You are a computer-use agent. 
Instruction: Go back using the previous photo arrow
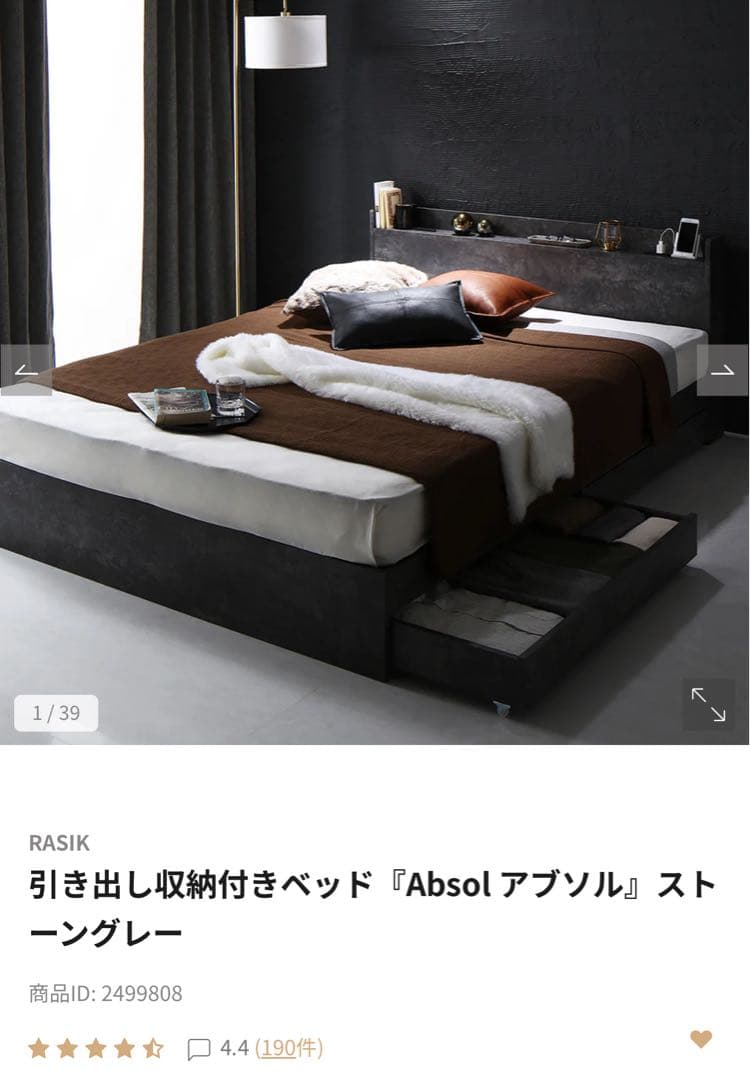coord(25,369)
